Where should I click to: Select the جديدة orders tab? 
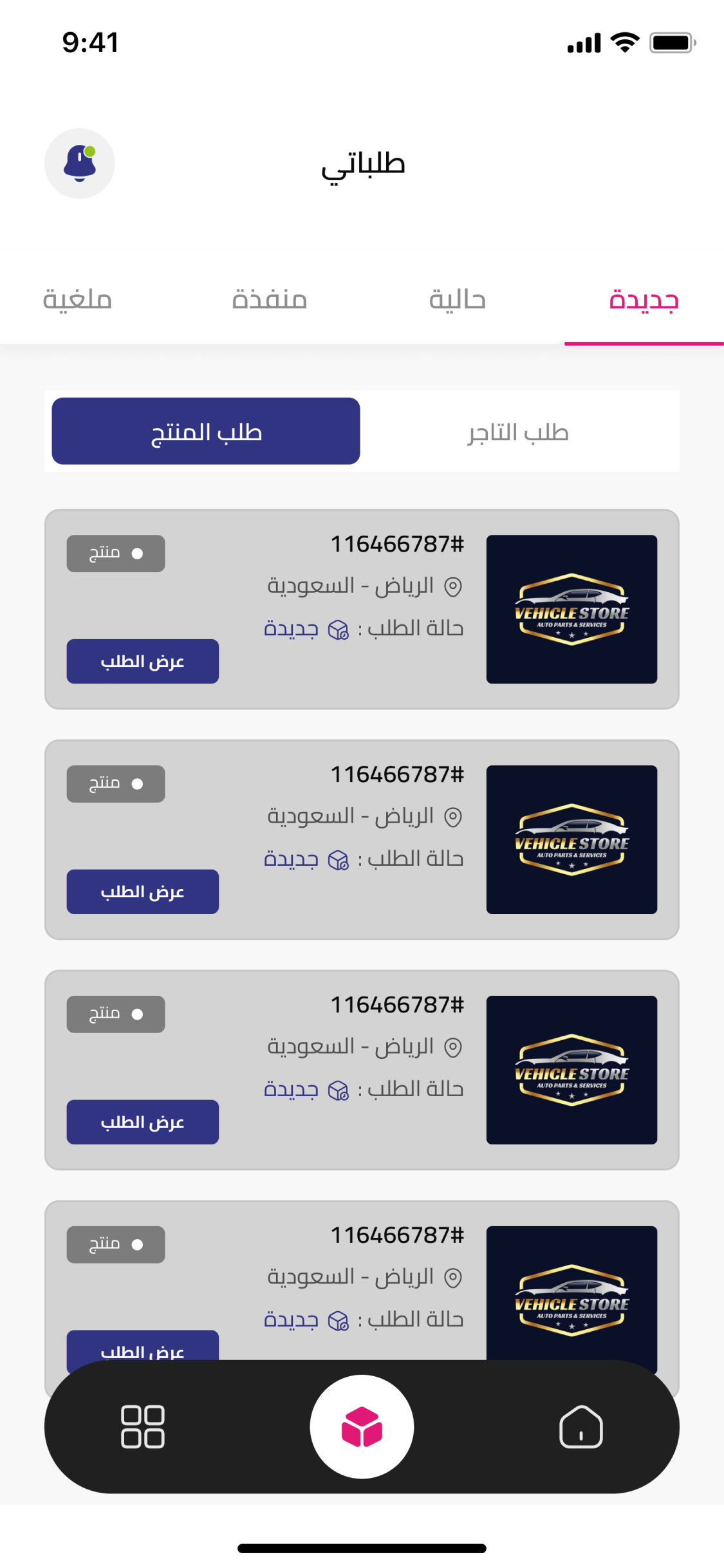(644, 300)
